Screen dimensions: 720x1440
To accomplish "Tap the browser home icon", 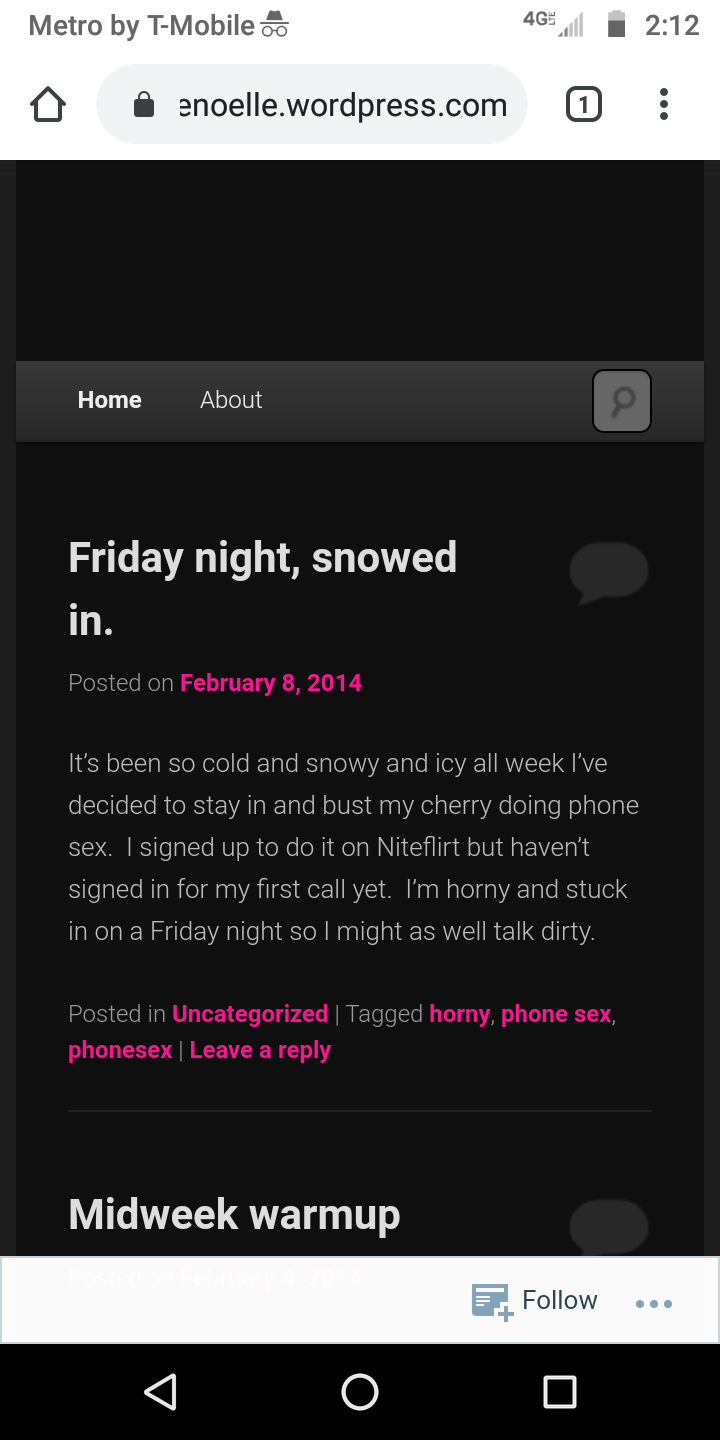I will (x=48, y=105).
